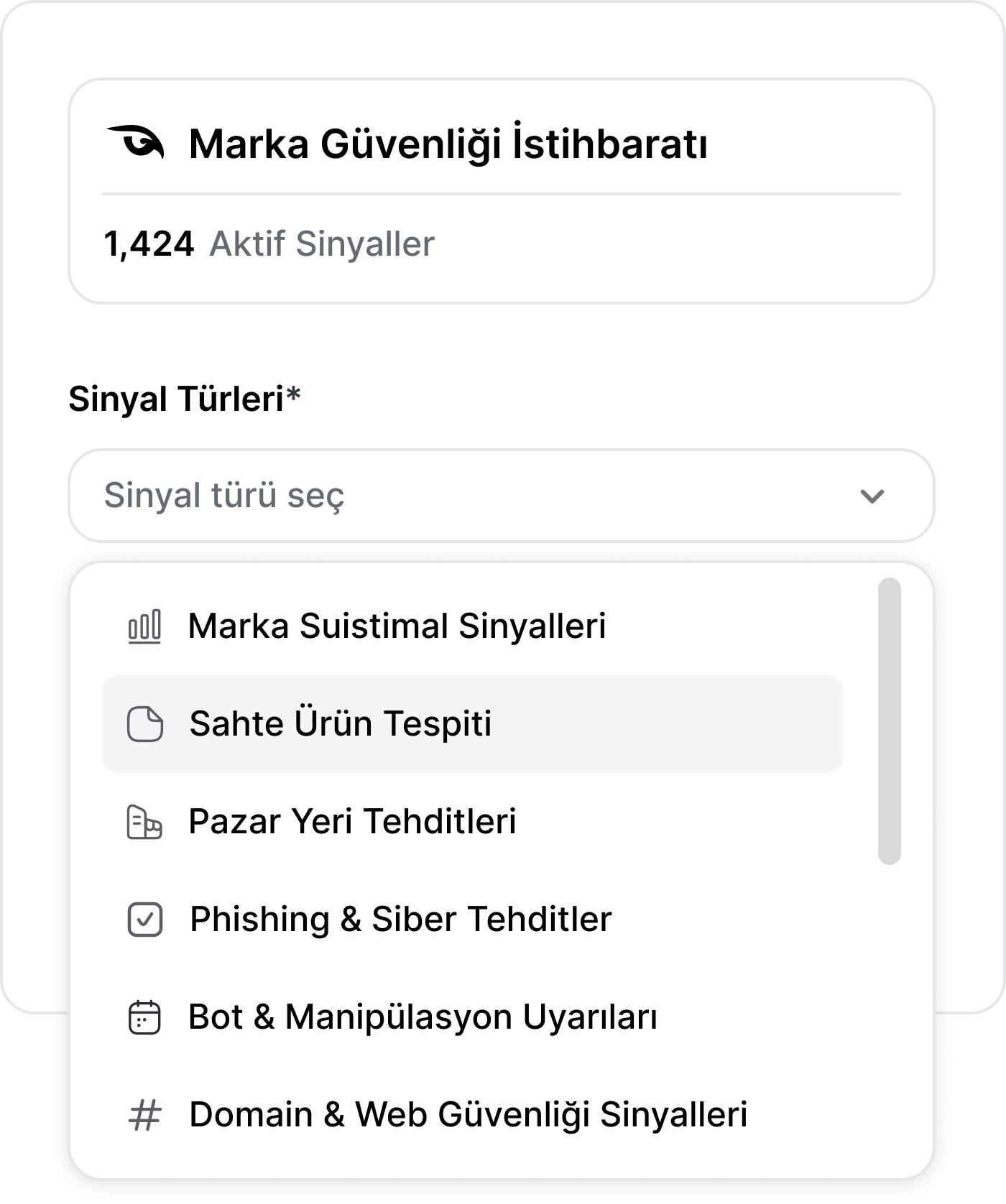Select Domain & Web Güvenliği Sinyalleri

pyautogui.click(x=468, y=1114)
